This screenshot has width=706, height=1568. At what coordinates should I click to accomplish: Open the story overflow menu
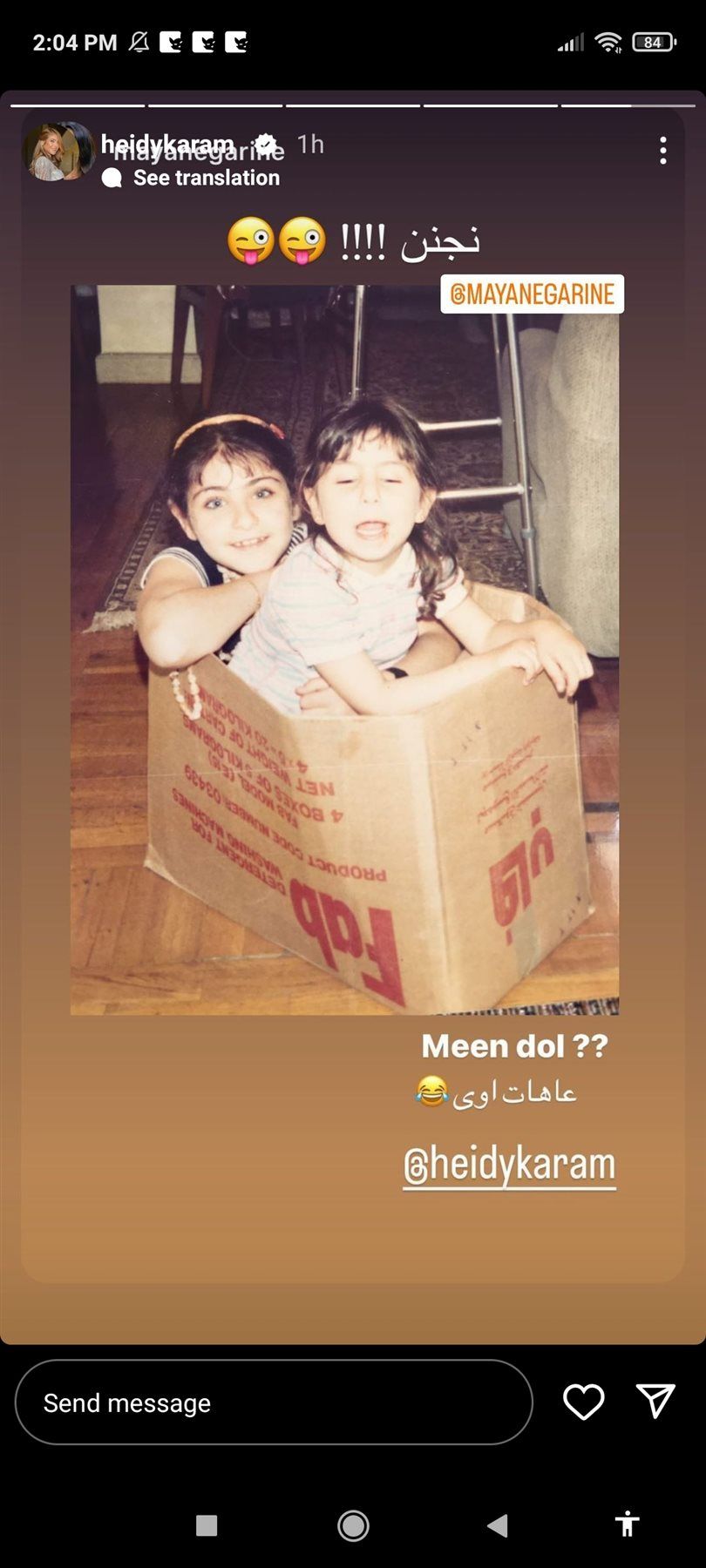(663, 150)
